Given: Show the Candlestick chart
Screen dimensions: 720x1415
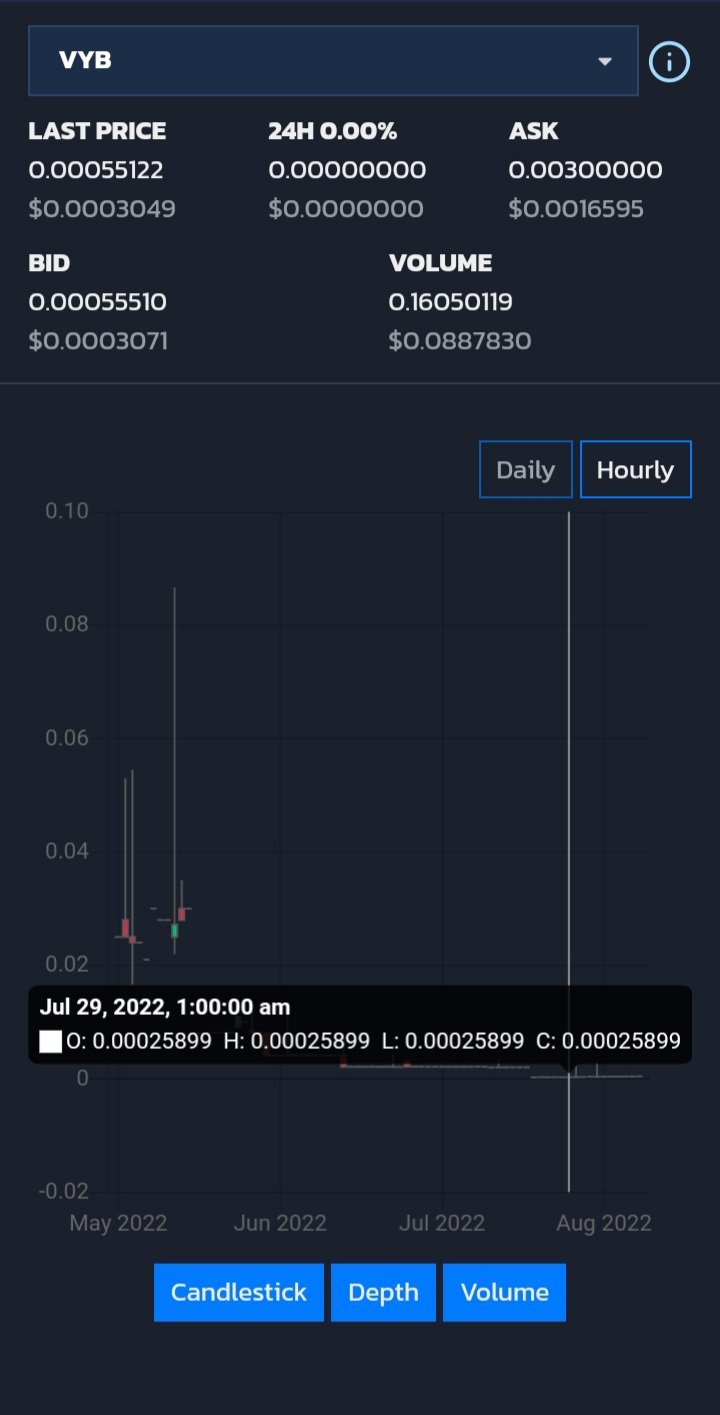Looking at the screenshot, I should (x=239, y=1292).
